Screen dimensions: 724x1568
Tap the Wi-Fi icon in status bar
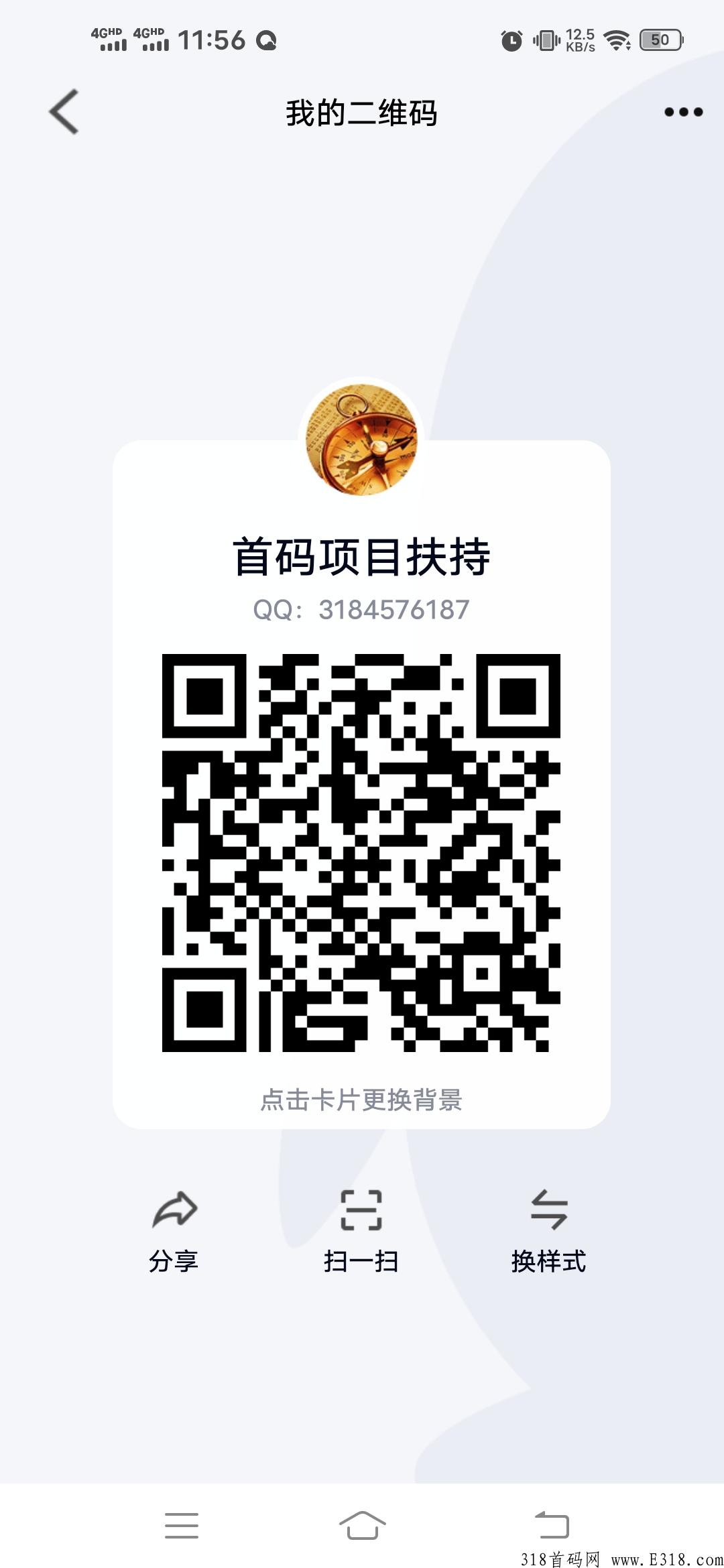617,42
